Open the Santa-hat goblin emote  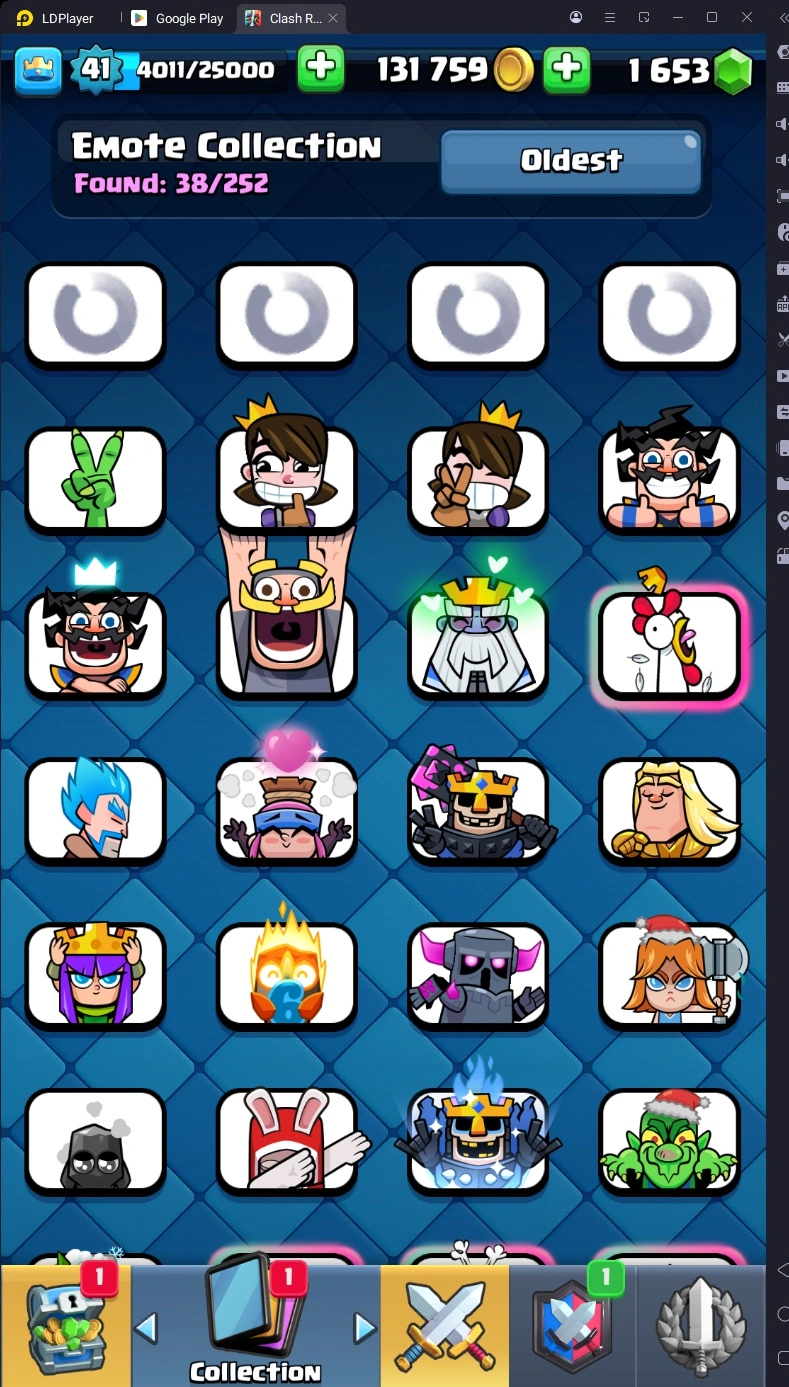[x=669, y=1140]
